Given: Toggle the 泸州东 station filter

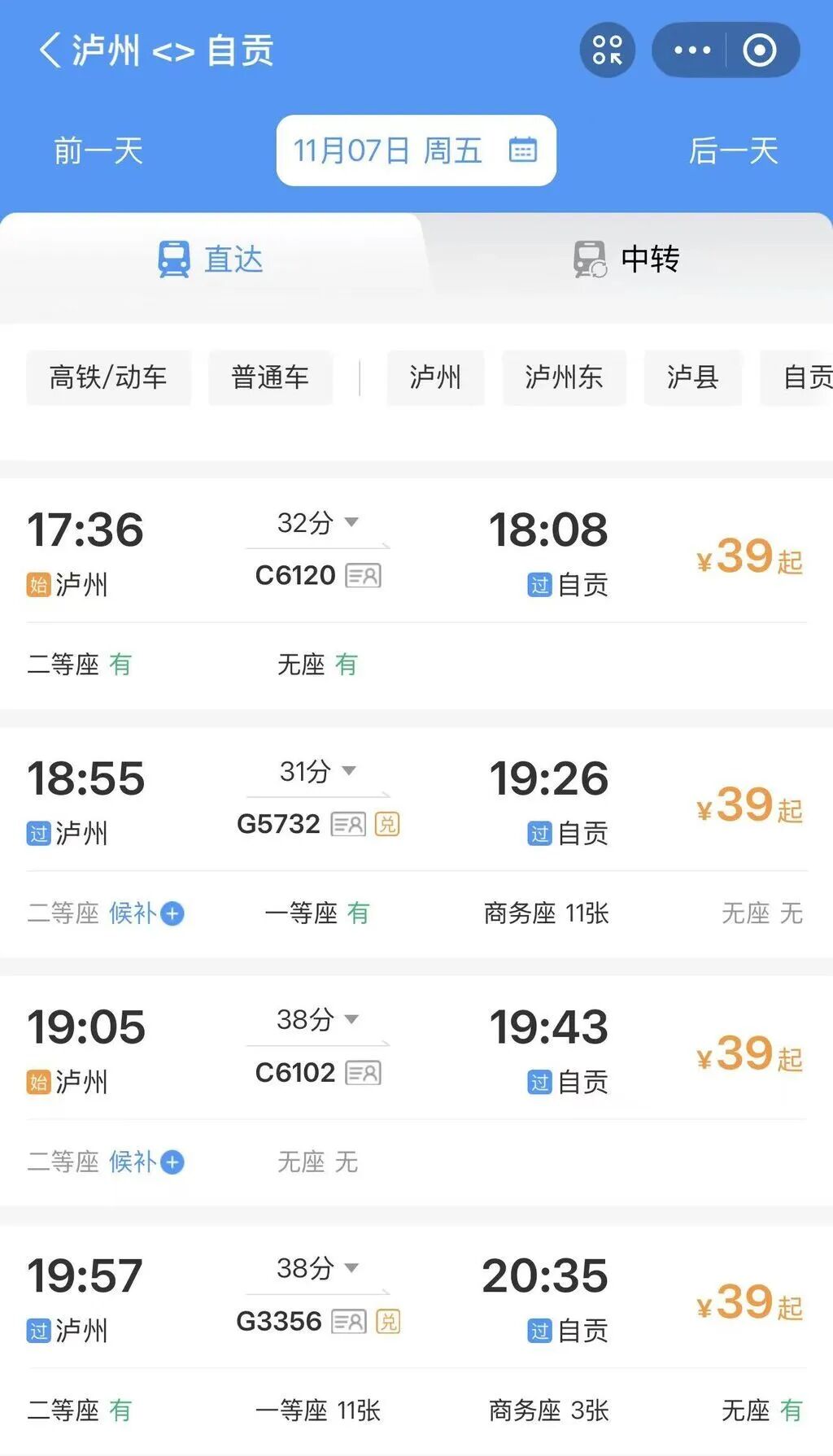Looking at the screenshot, I should coord(563,377).
